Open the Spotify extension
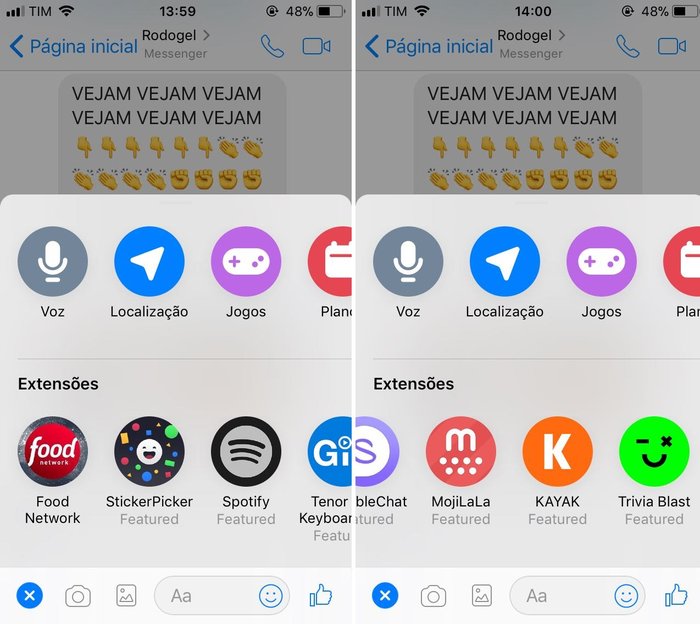 pyautogui.click(x=246, y=452)
